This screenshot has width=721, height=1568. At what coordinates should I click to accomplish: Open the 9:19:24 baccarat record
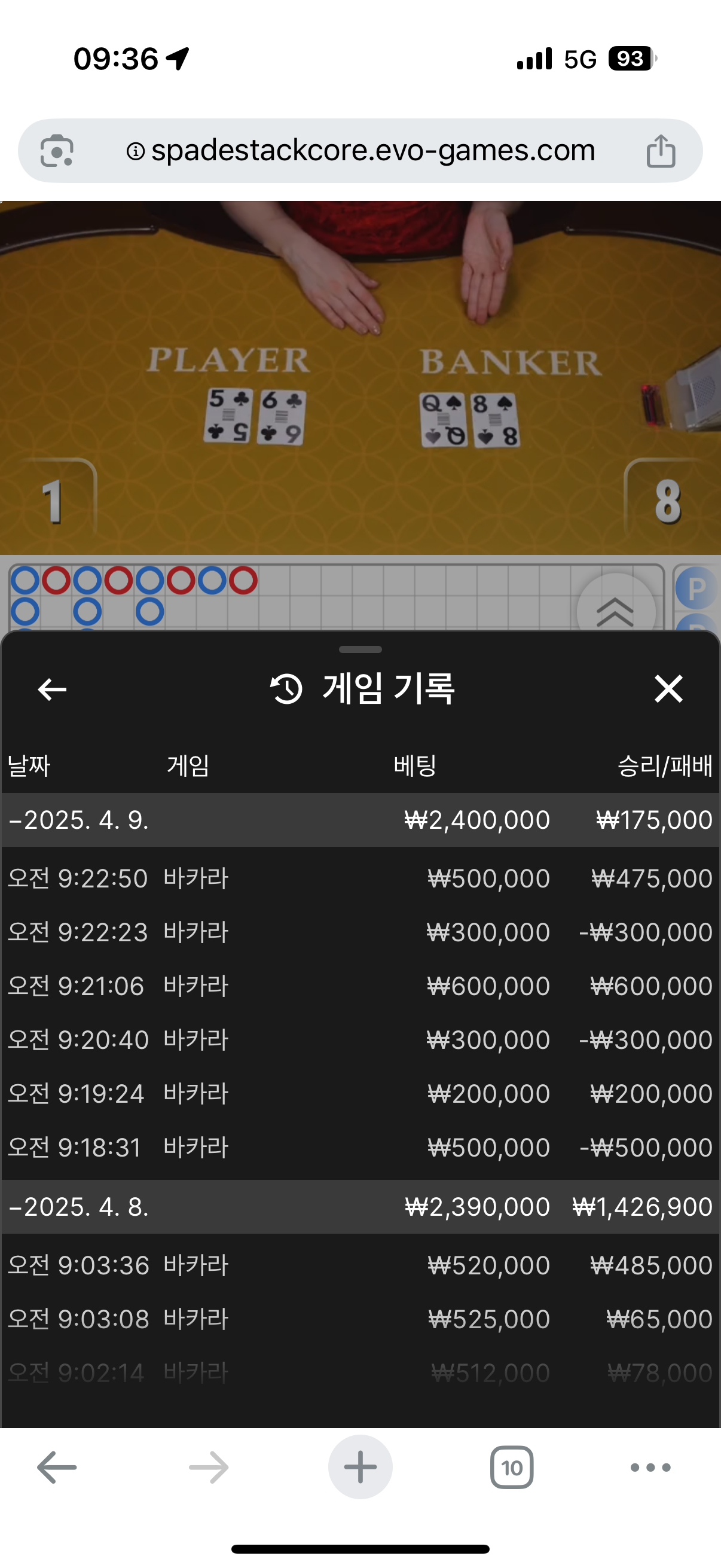coord(360,1094)
